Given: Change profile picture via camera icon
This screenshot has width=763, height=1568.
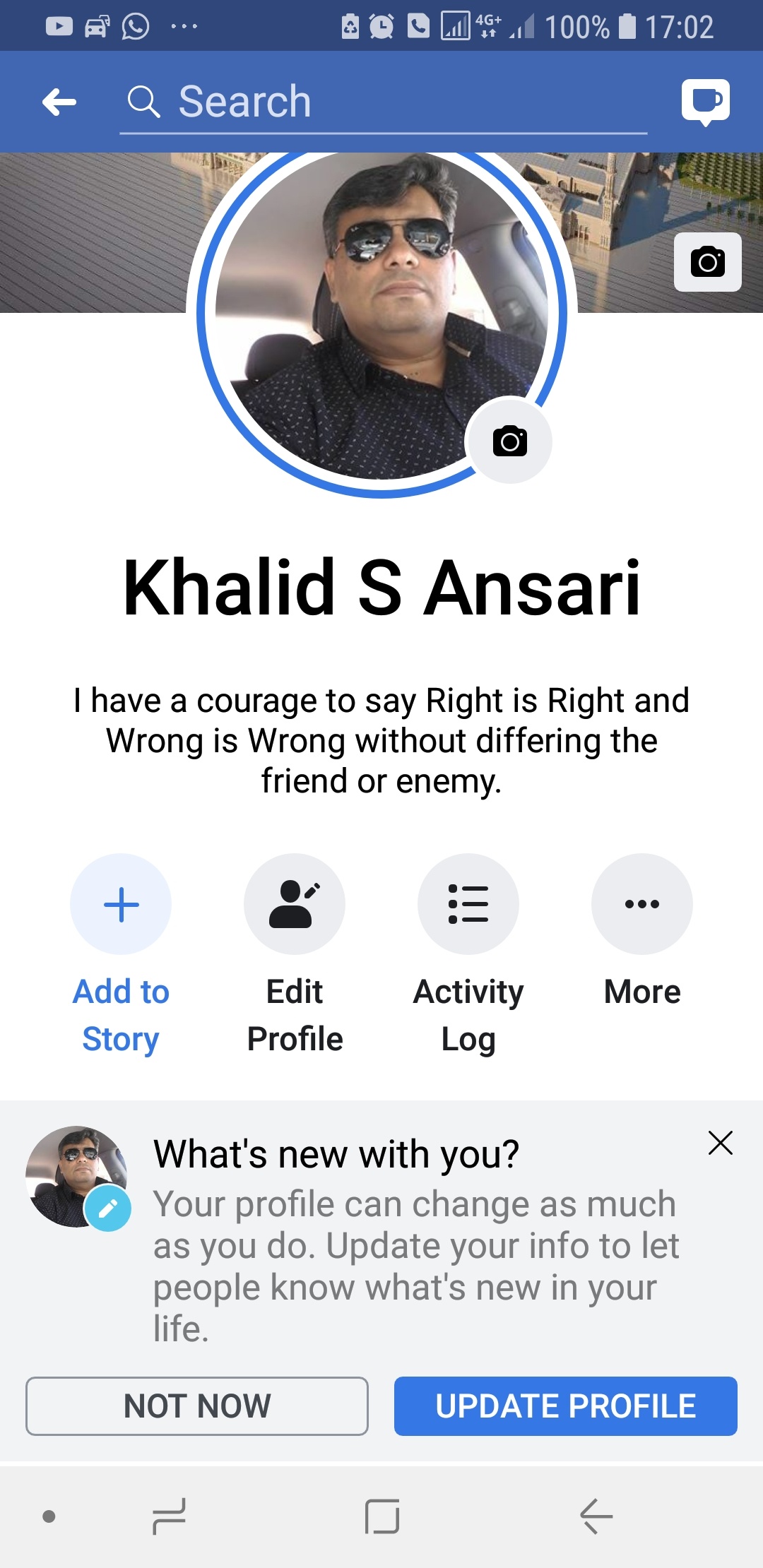Looking at the screenshot, I should 510,441.
